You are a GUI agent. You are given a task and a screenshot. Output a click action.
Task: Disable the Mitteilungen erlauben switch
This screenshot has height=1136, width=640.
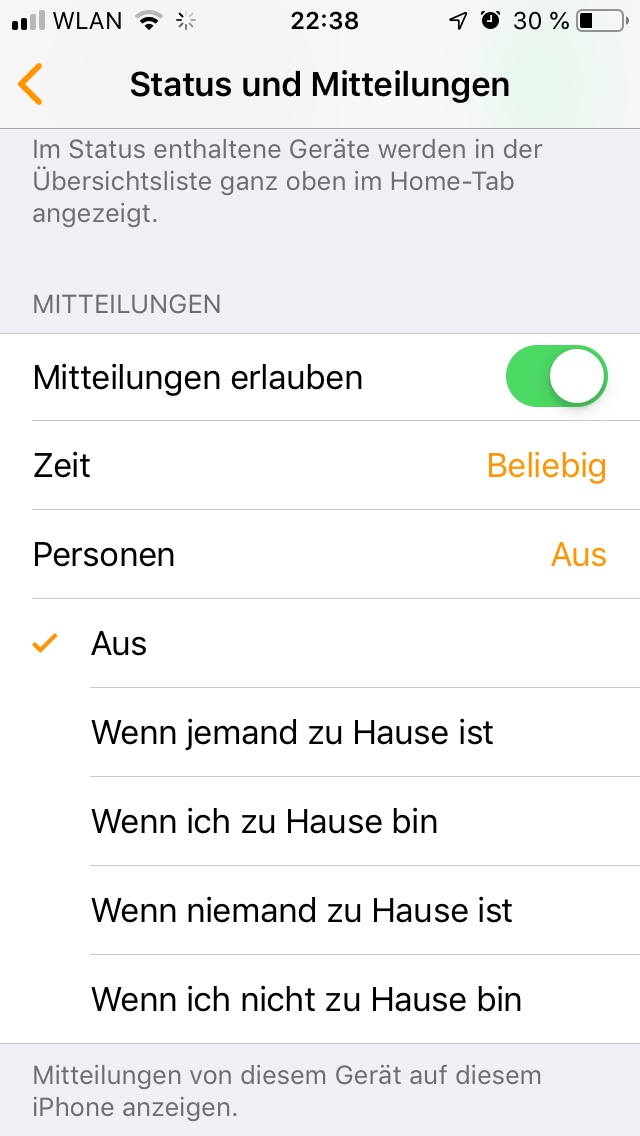click(x=556, y=377)
